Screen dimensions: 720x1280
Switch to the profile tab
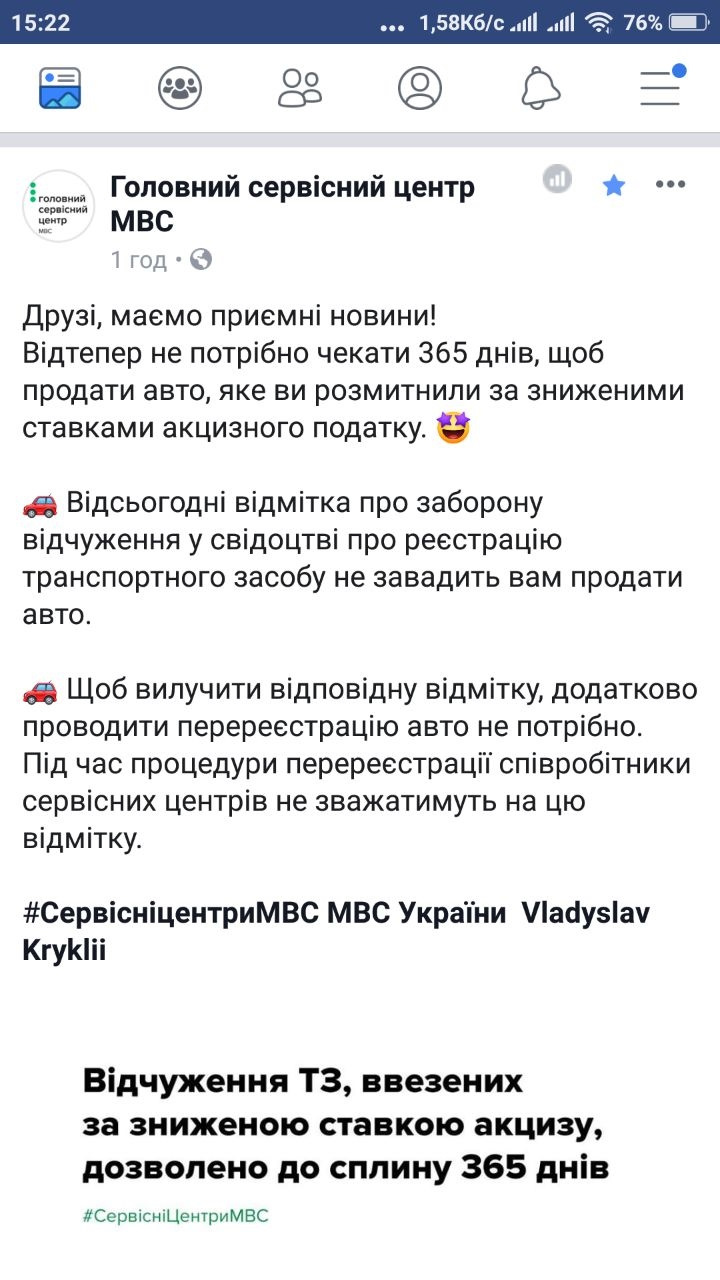click(420, 88)
